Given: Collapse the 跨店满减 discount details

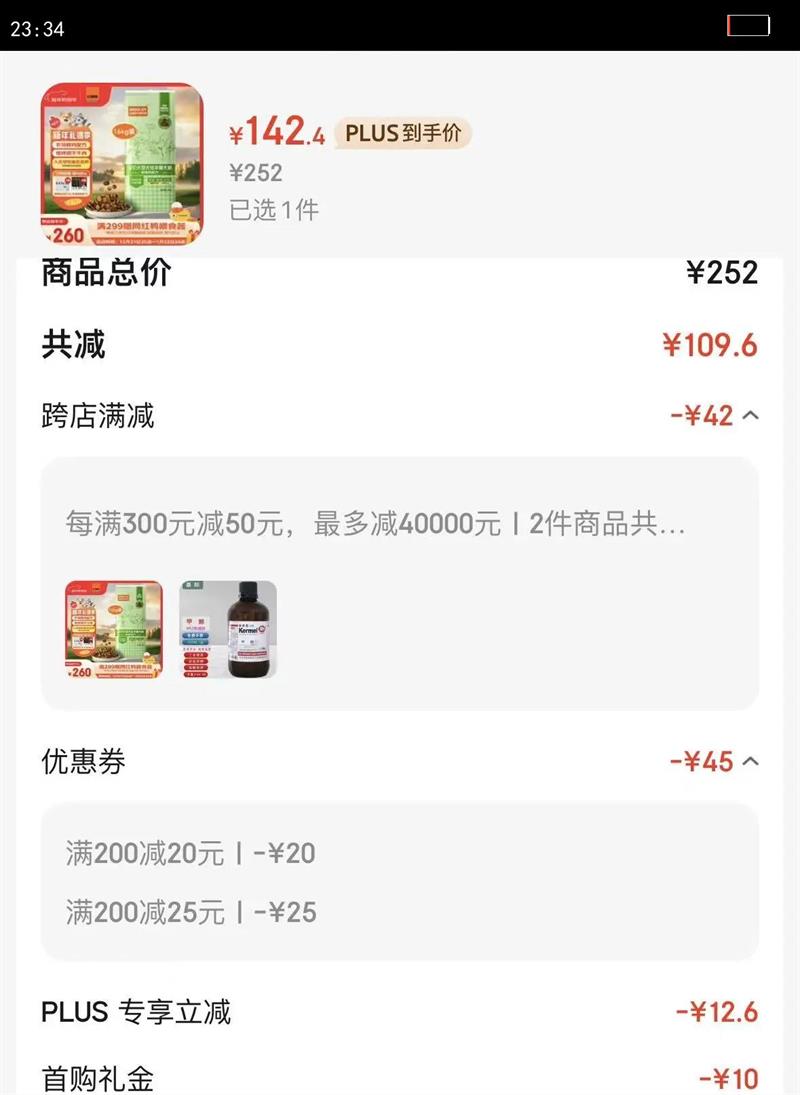Looking at the screenshot, I should tap(750, 415).
